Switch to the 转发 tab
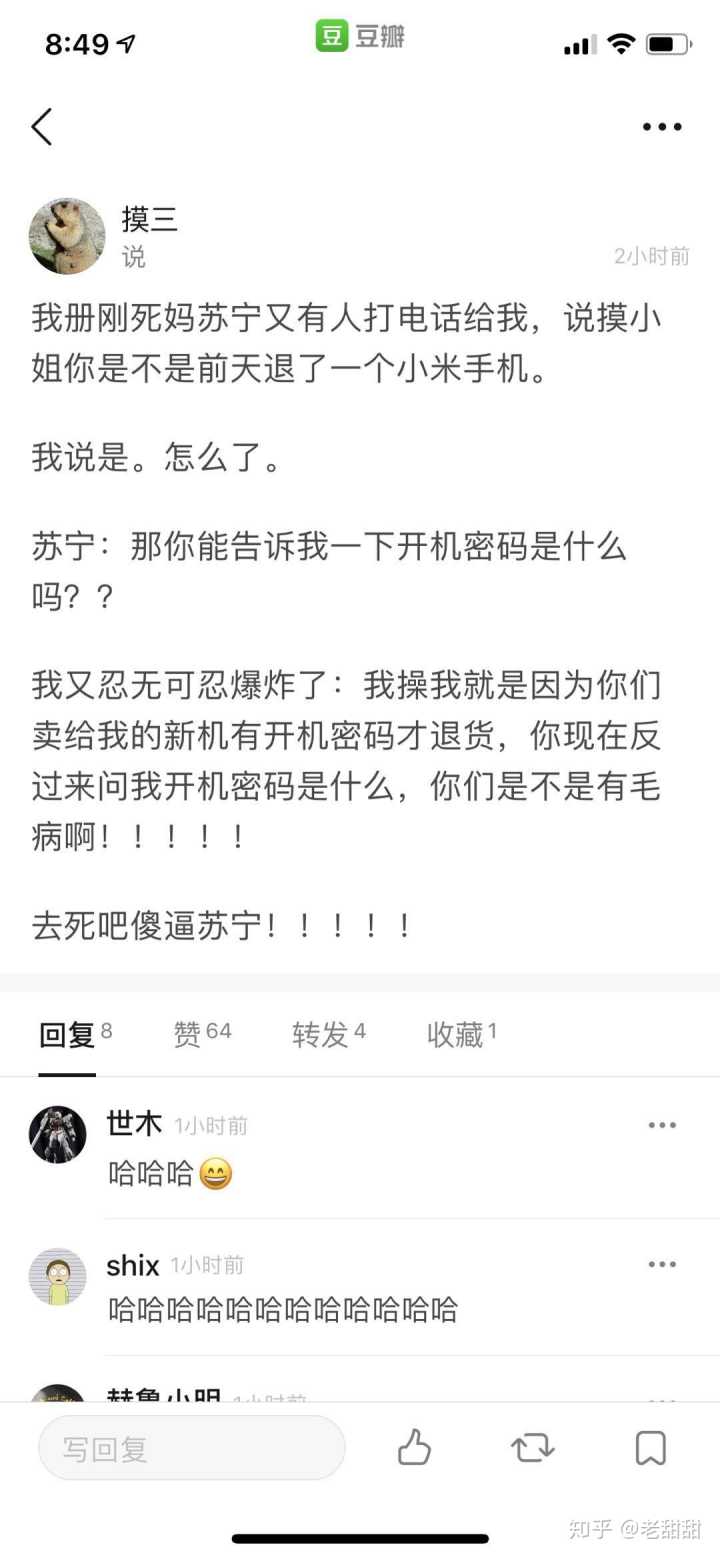The image size is (720, 1559). coord(328,1034)
